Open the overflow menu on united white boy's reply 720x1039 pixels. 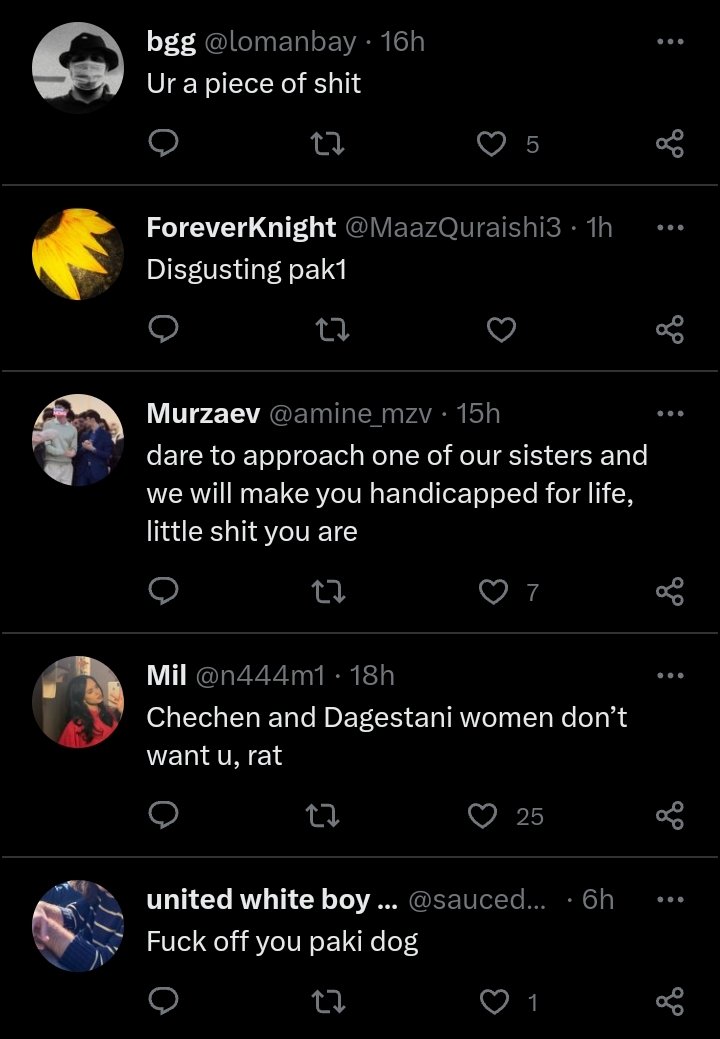tap(670, 899)
